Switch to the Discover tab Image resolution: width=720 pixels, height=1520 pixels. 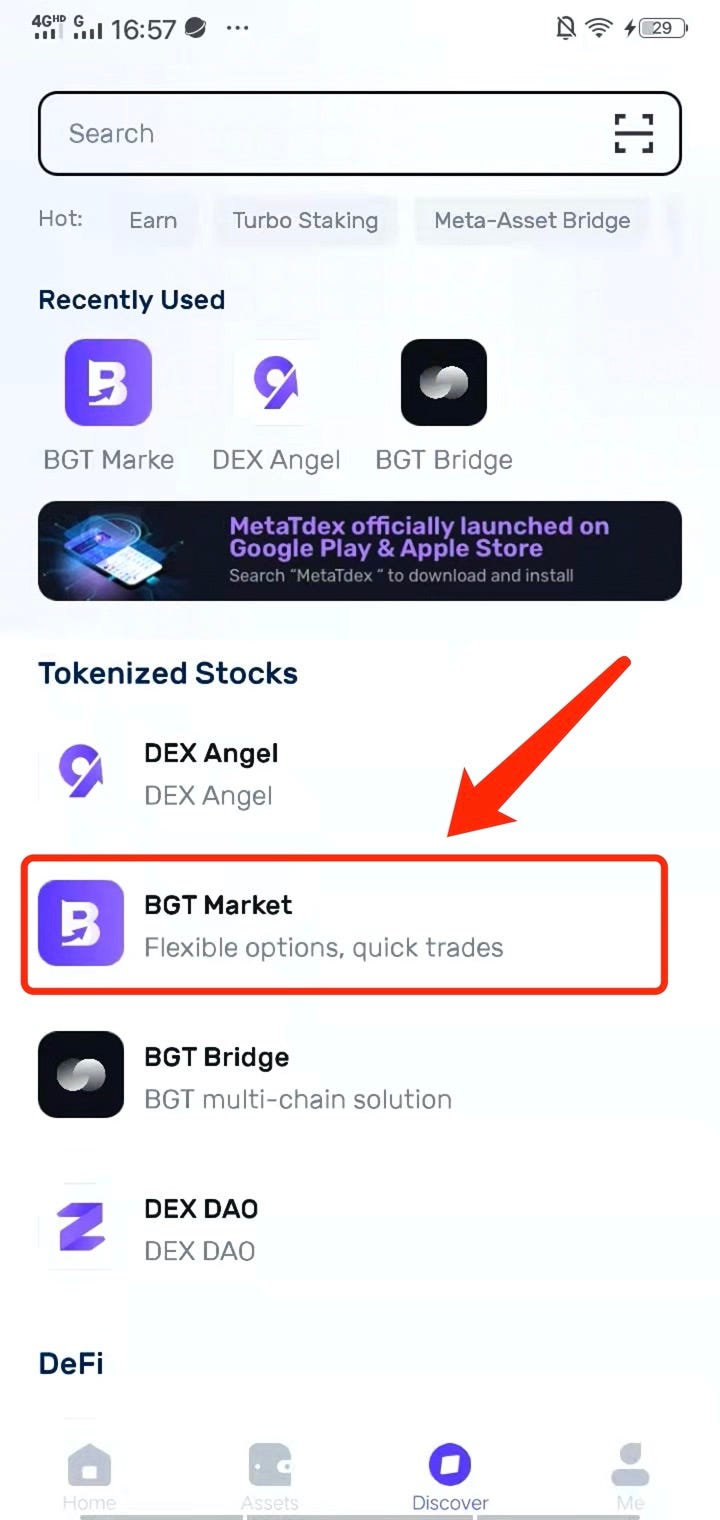coord(449,1470)
